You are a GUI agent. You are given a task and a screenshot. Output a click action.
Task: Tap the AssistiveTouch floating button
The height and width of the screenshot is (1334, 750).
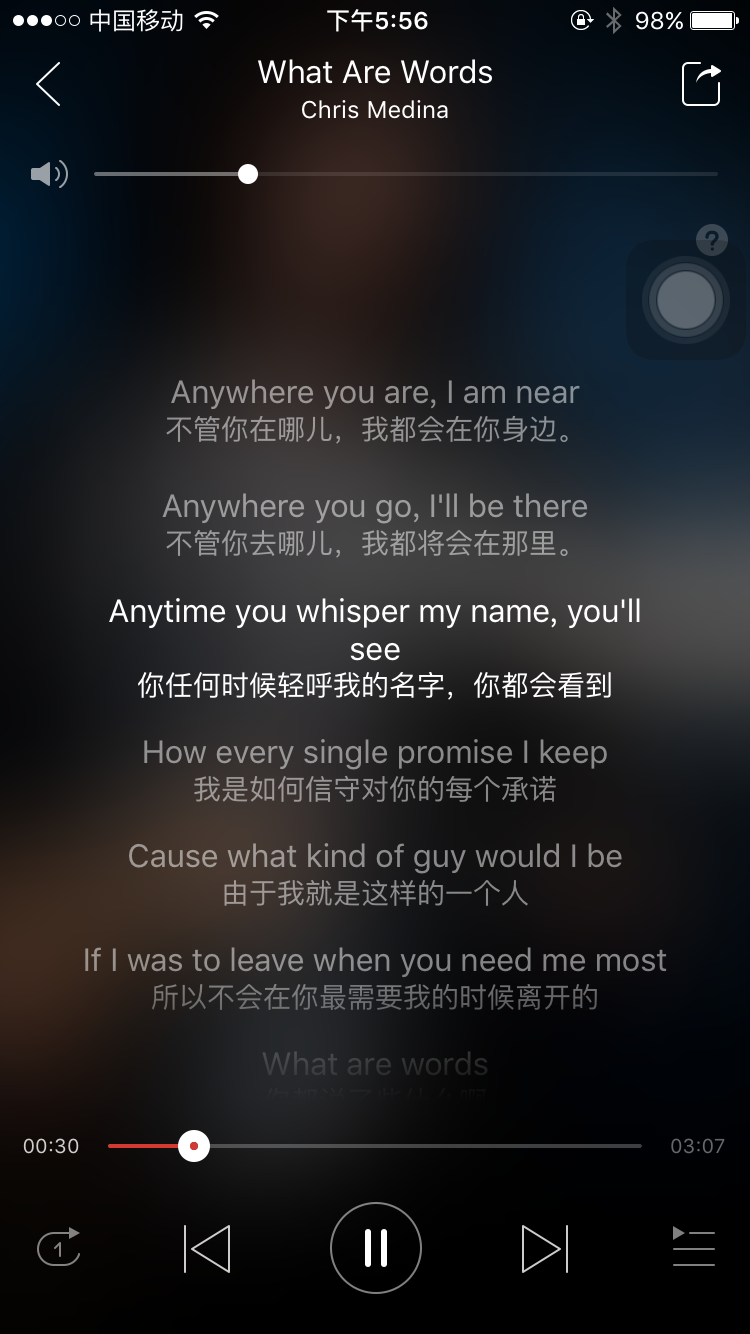(x=686, y=299)
